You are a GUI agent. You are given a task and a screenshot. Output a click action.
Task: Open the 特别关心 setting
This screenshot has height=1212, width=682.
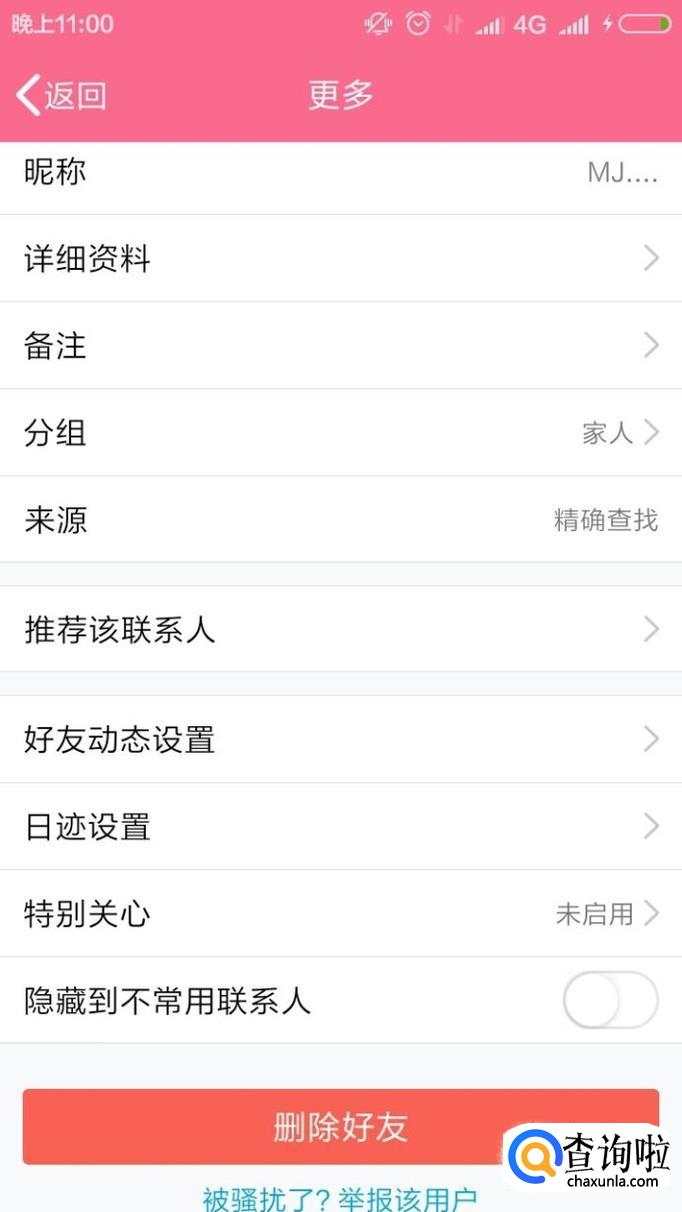click(340, 914)
